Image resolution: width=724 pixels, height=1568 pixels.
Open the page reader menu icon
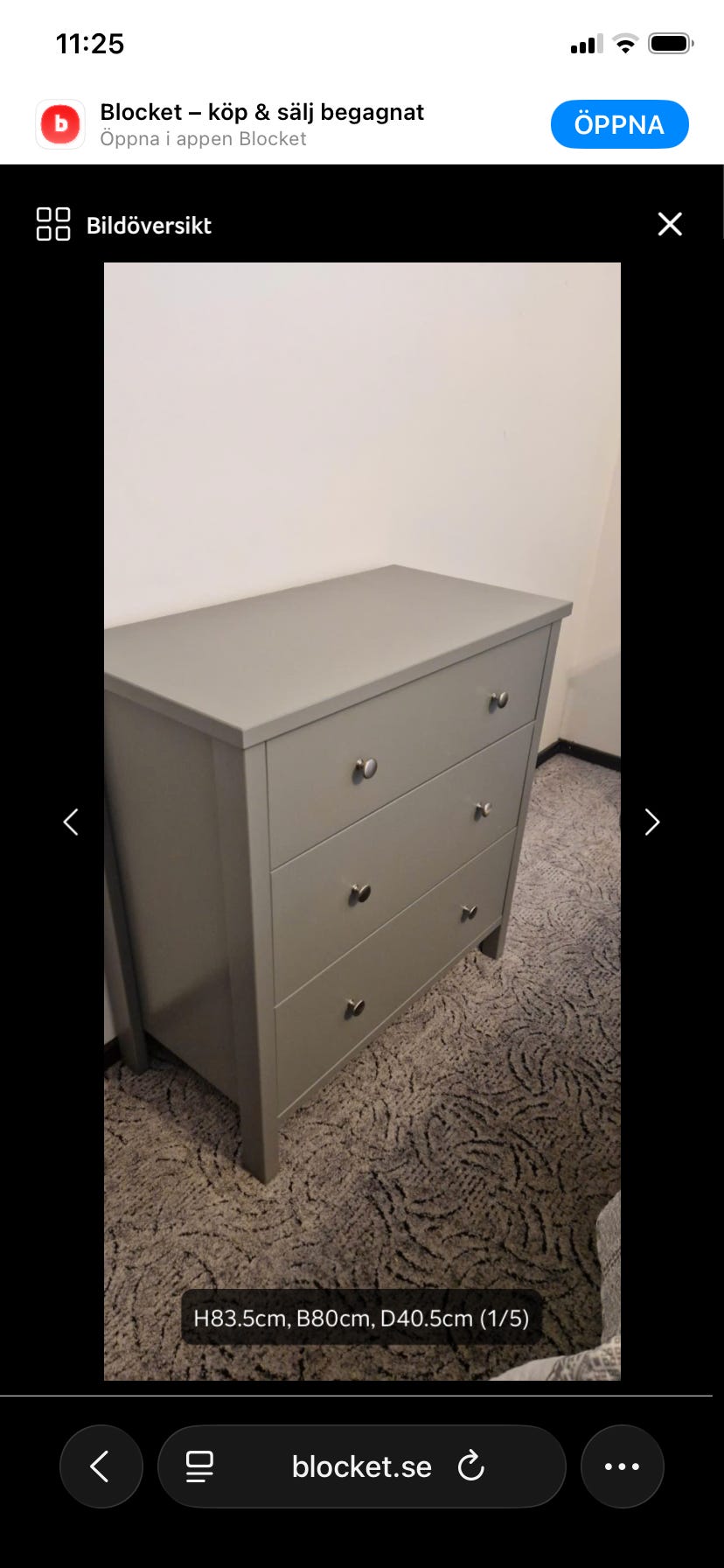tap(199, 1466)
